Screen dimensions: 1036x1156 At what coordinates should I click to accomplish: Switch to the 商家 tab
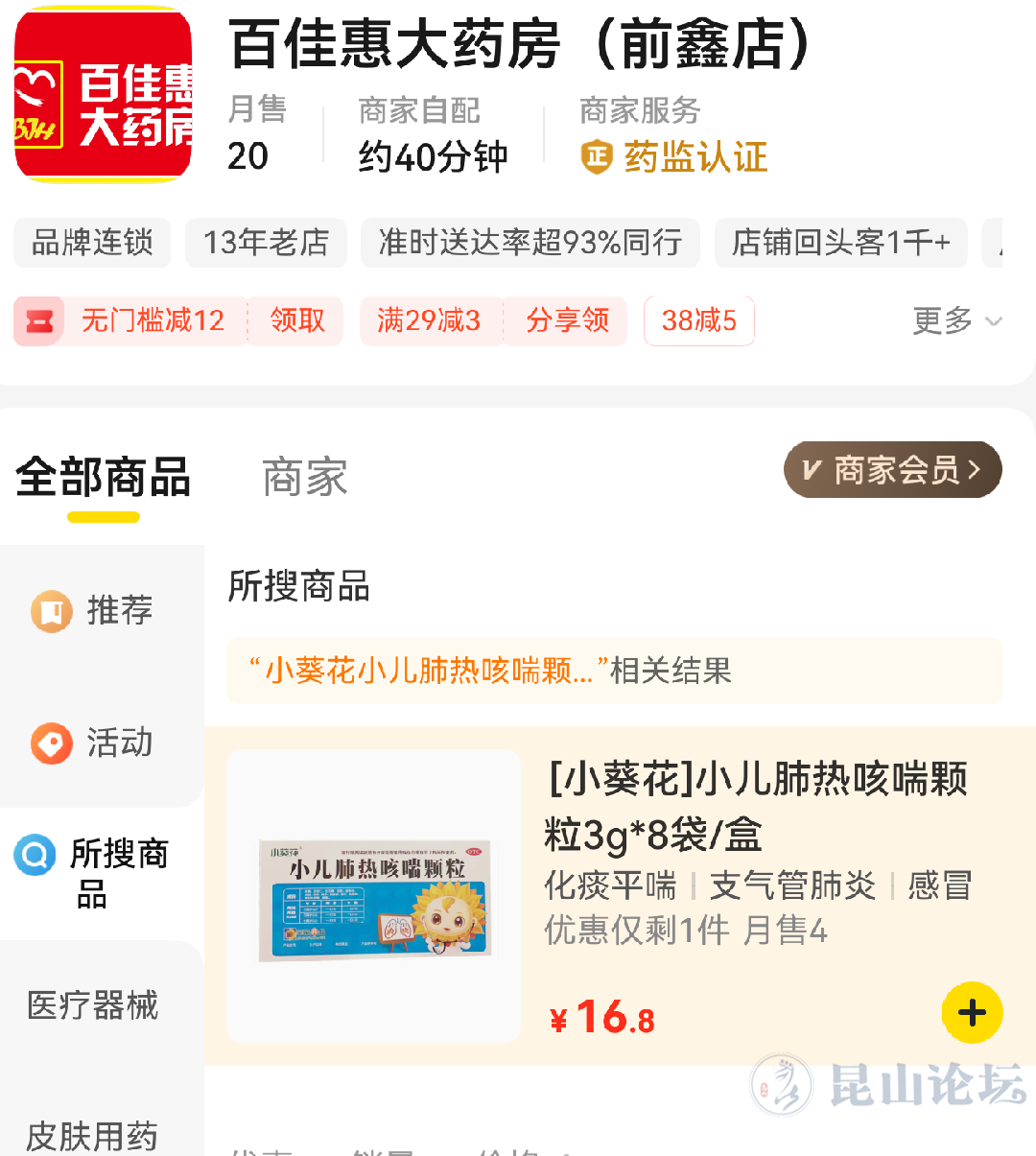click(x=304, y=477)
